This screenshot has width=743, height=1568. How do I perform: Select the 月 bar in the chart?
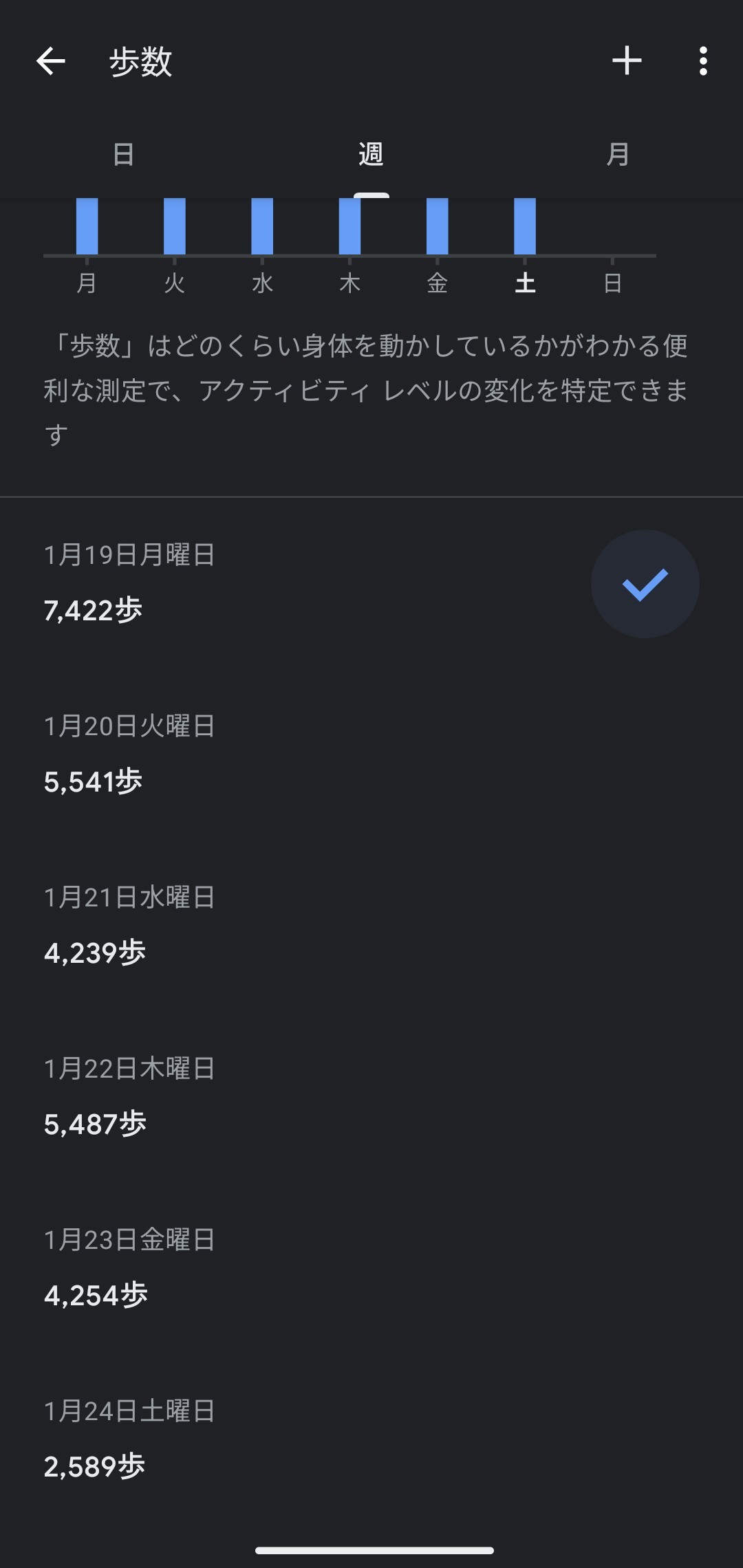coord(87,227)
